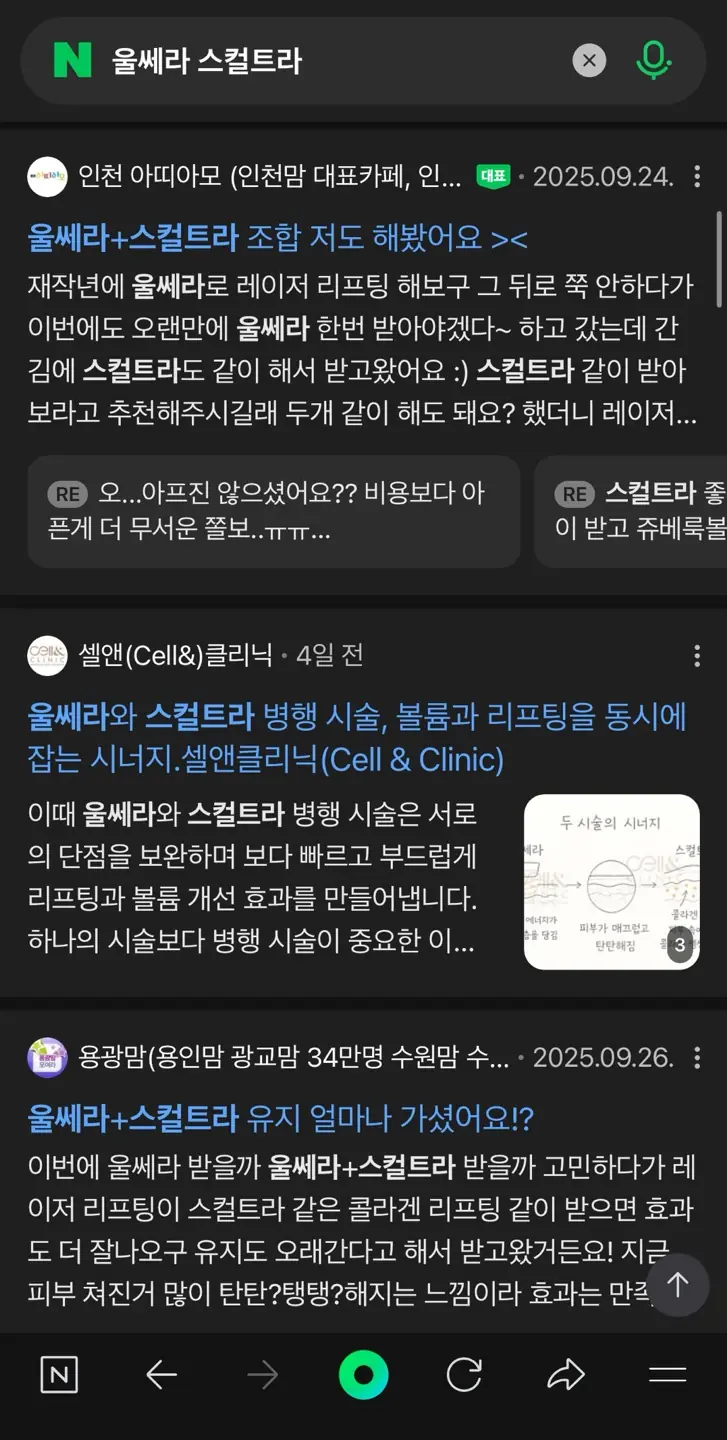Share this search results page

566,1376
